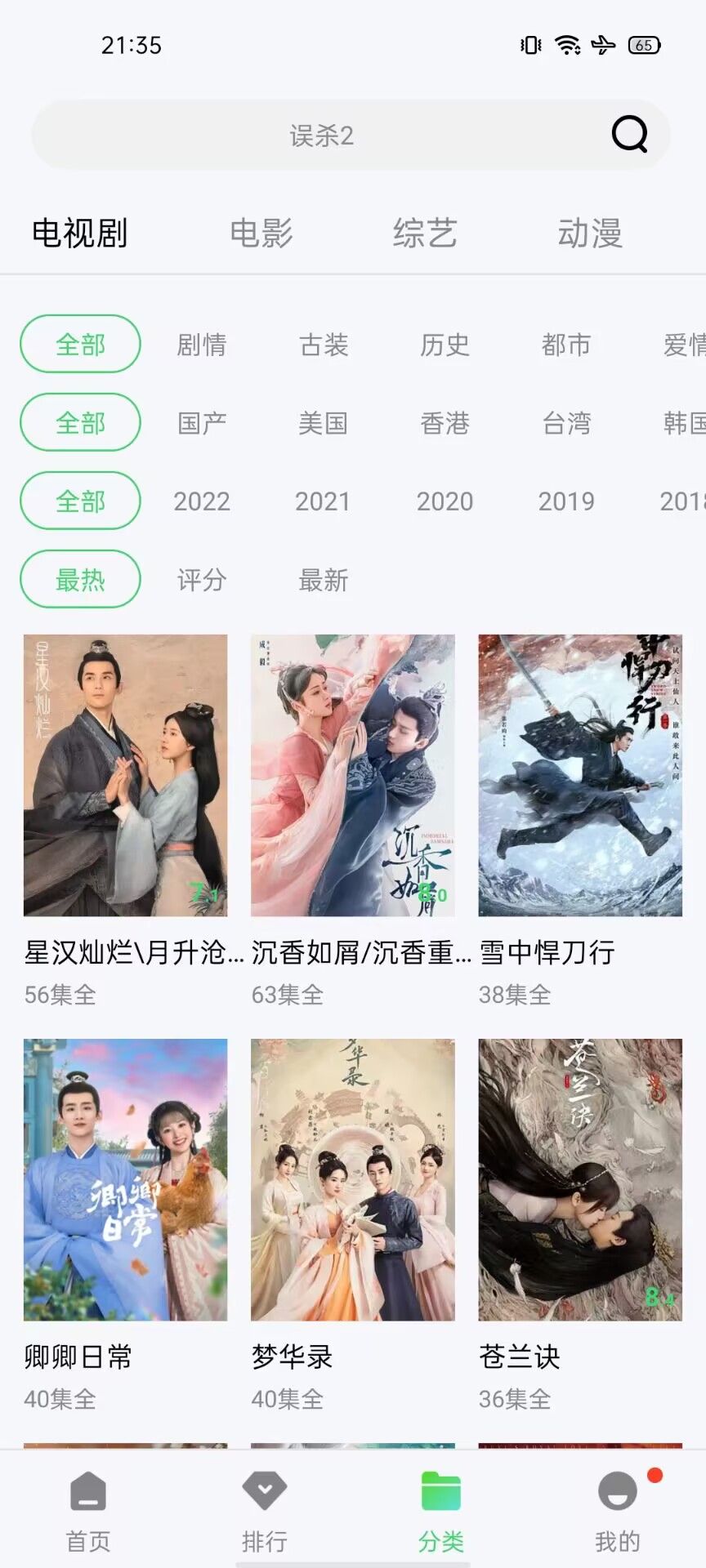Open the drama 苍兰诀
Screen dimensions: 706x1568
coord(580,1180)
